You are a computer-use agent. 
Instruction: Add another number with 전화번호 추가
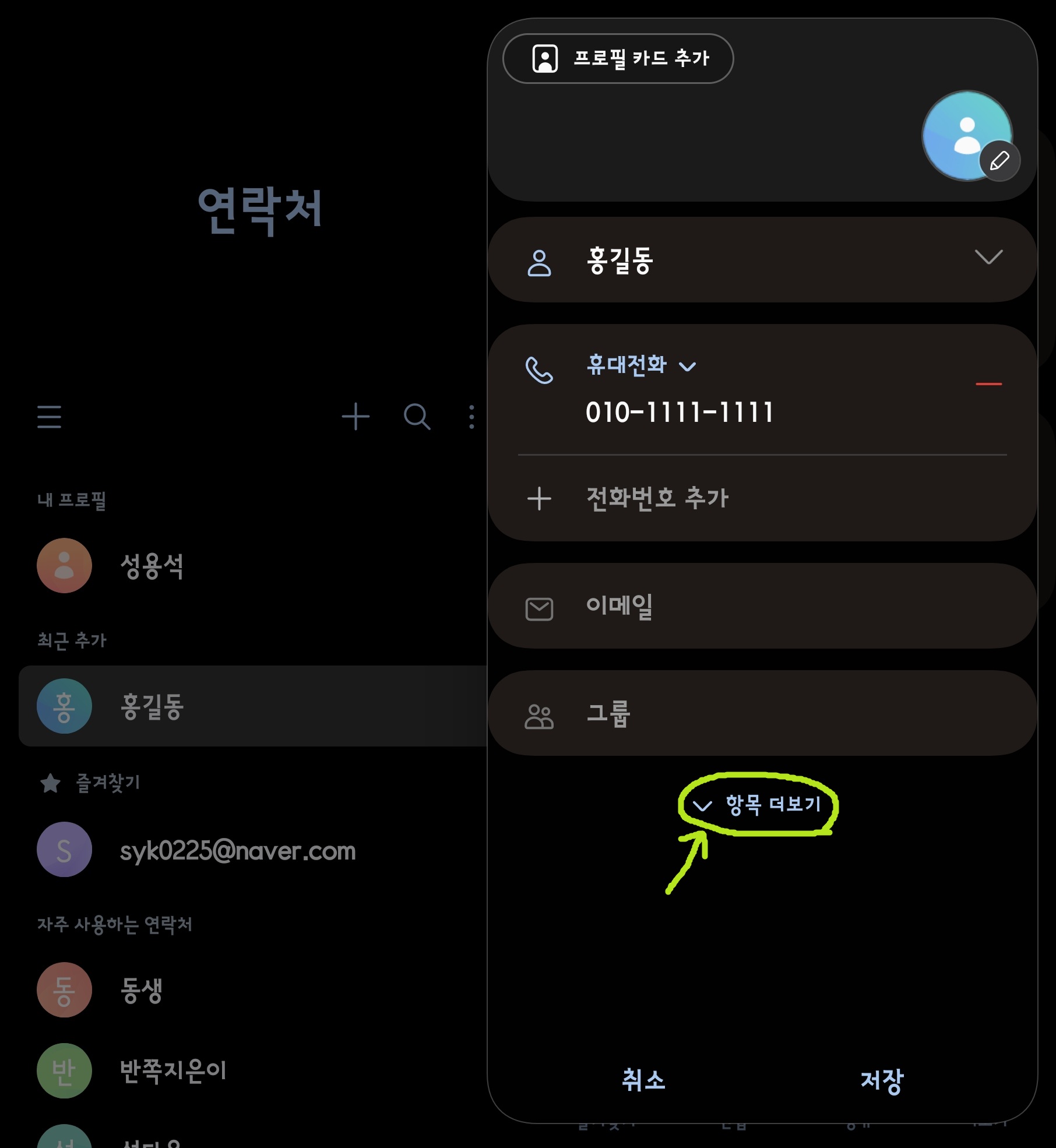point(762,498)
